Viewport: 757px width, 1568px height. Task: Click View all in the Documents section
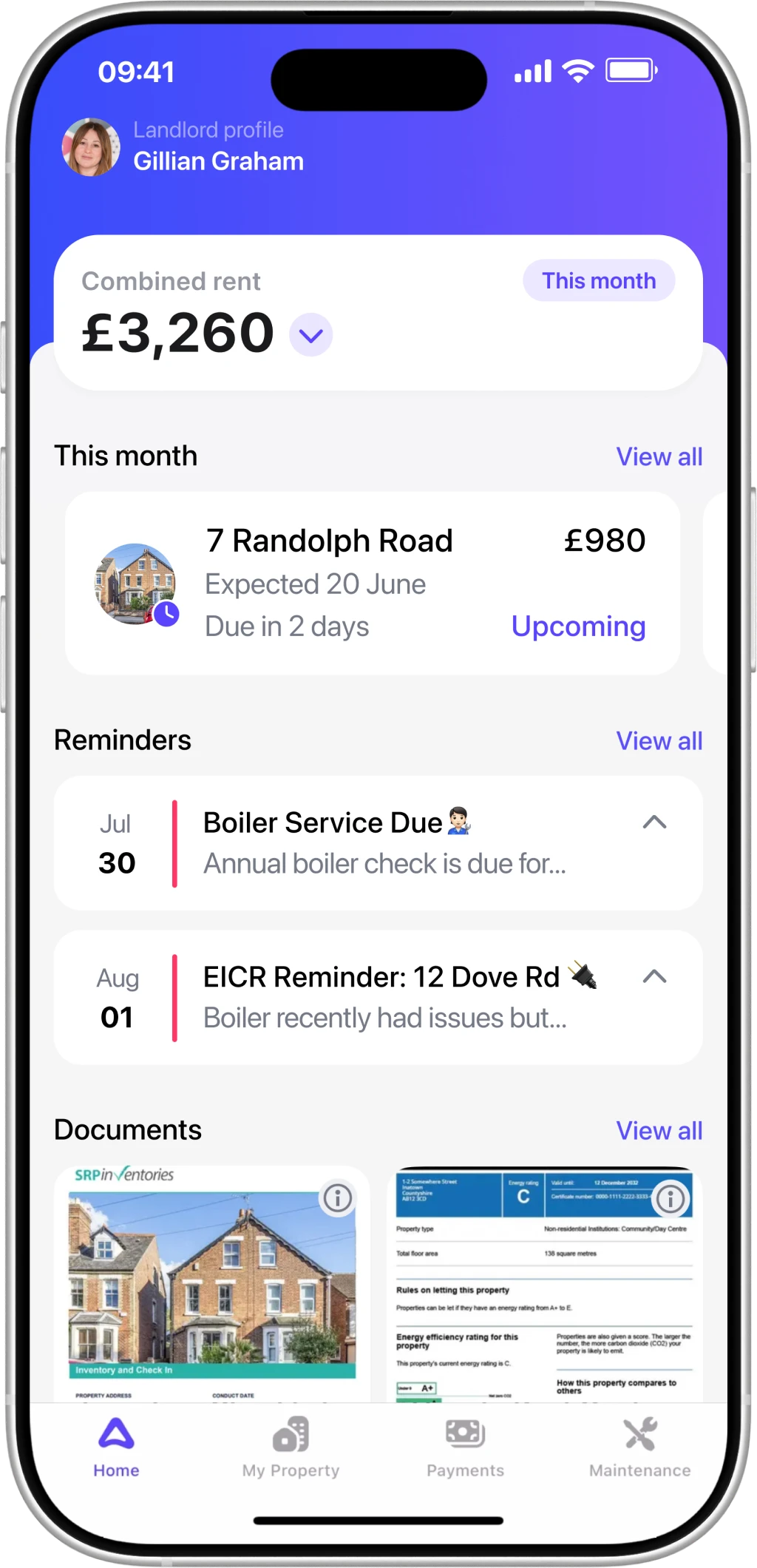tap(659, 1131)
